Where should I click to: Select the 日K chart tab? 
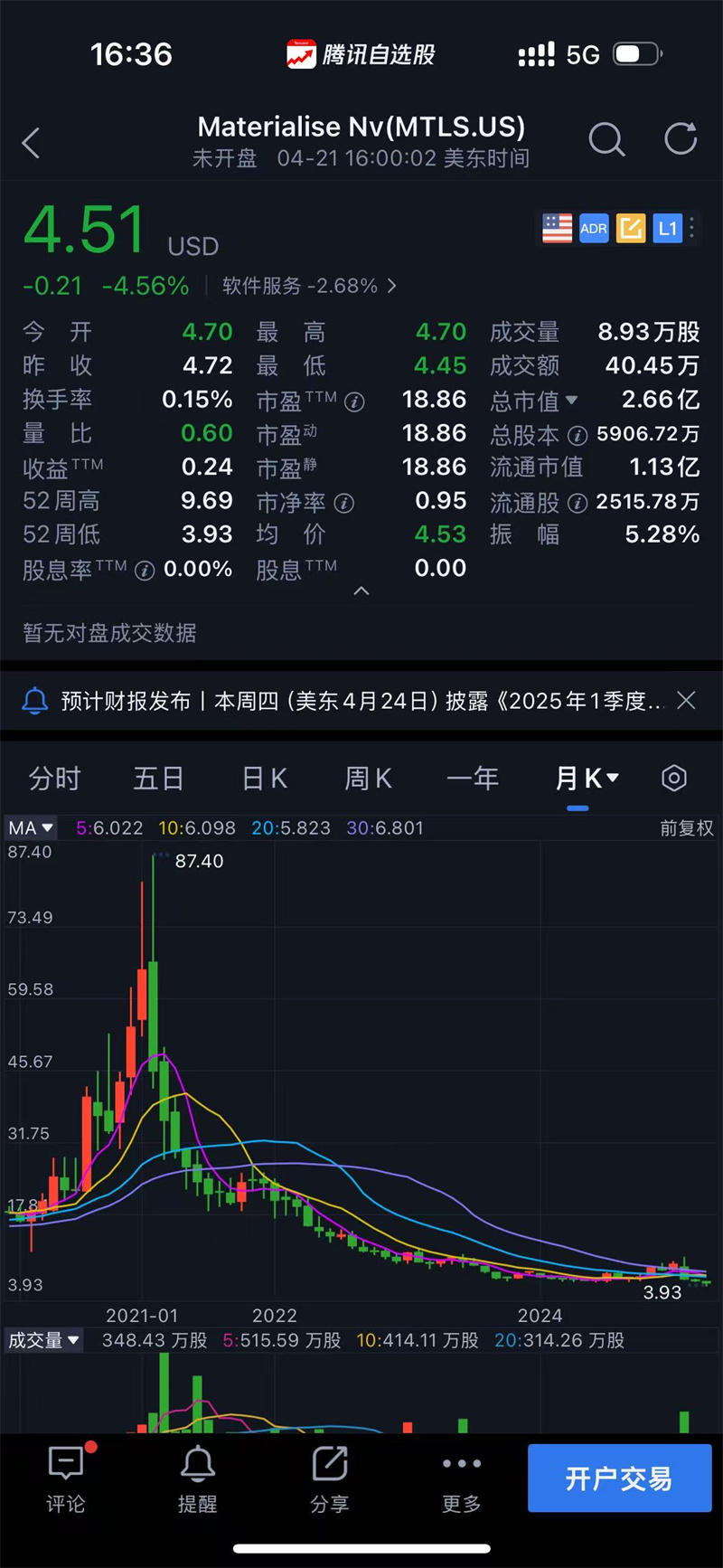coord(265,779)
